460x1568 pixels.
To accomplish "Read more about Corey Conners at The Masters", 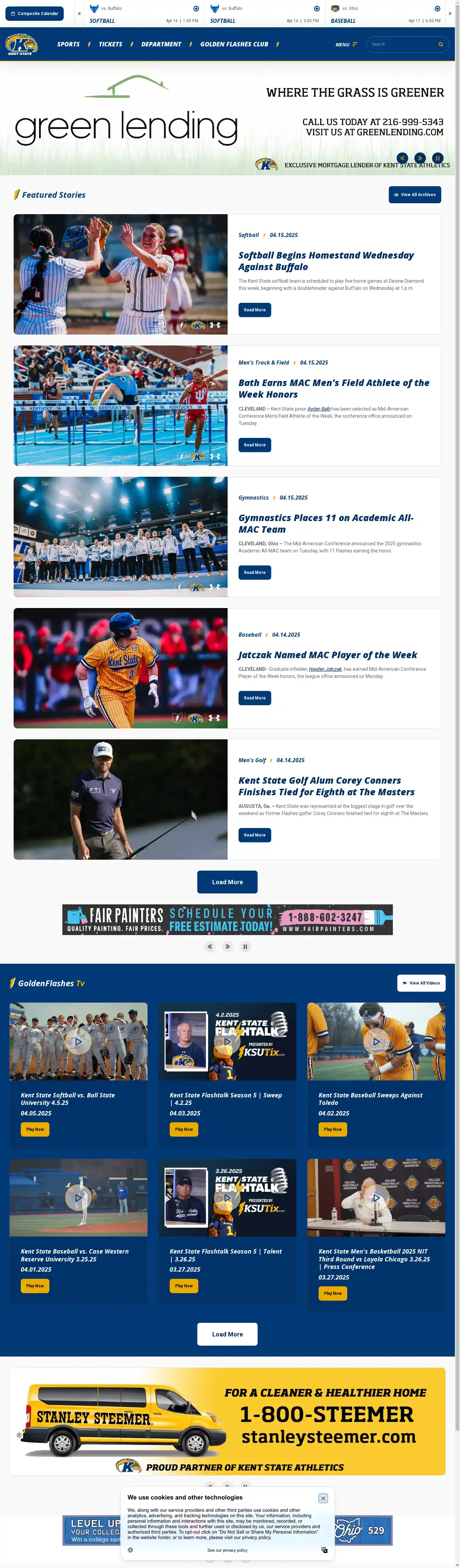I will point(254,835).
